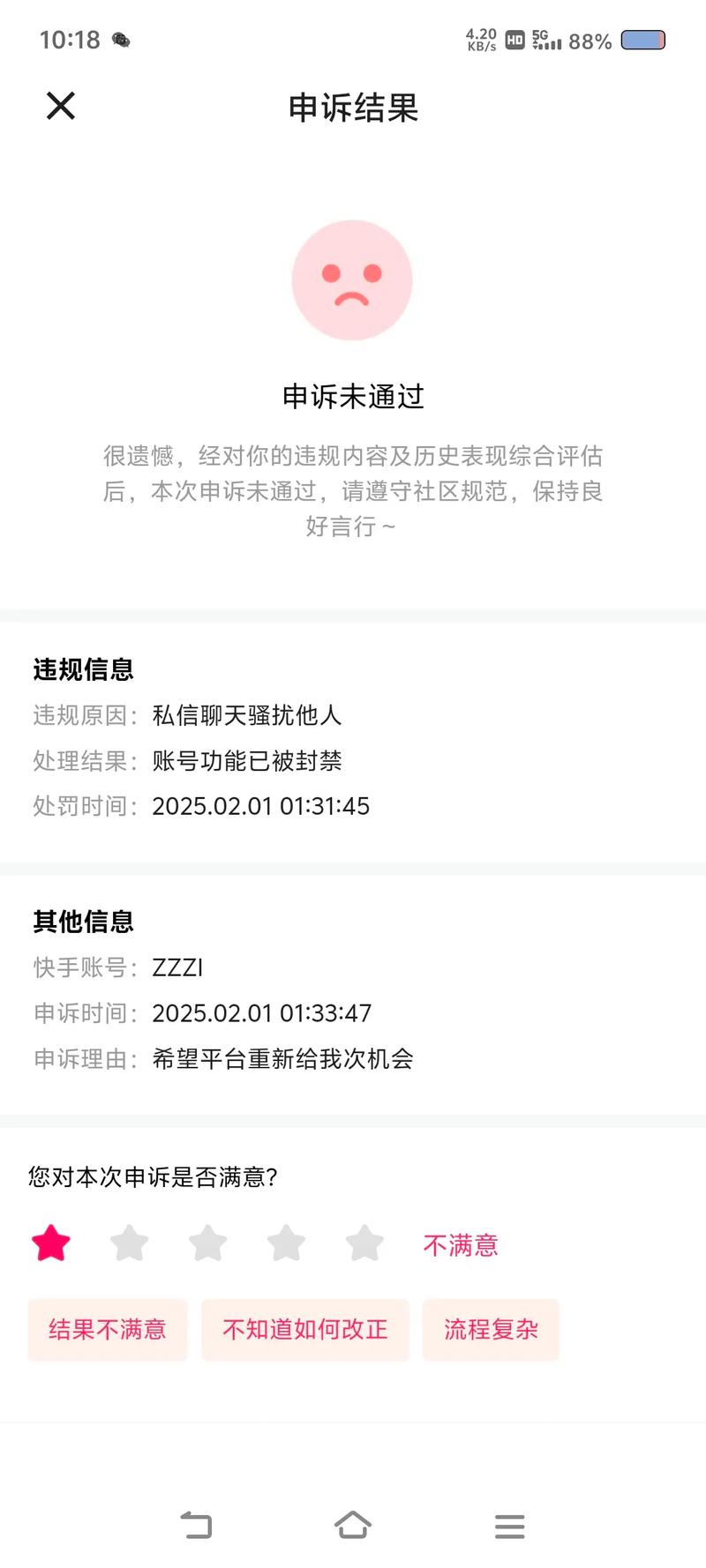
Task: Tap the sad face emoji graphic
Action: [x=351, y=280]
